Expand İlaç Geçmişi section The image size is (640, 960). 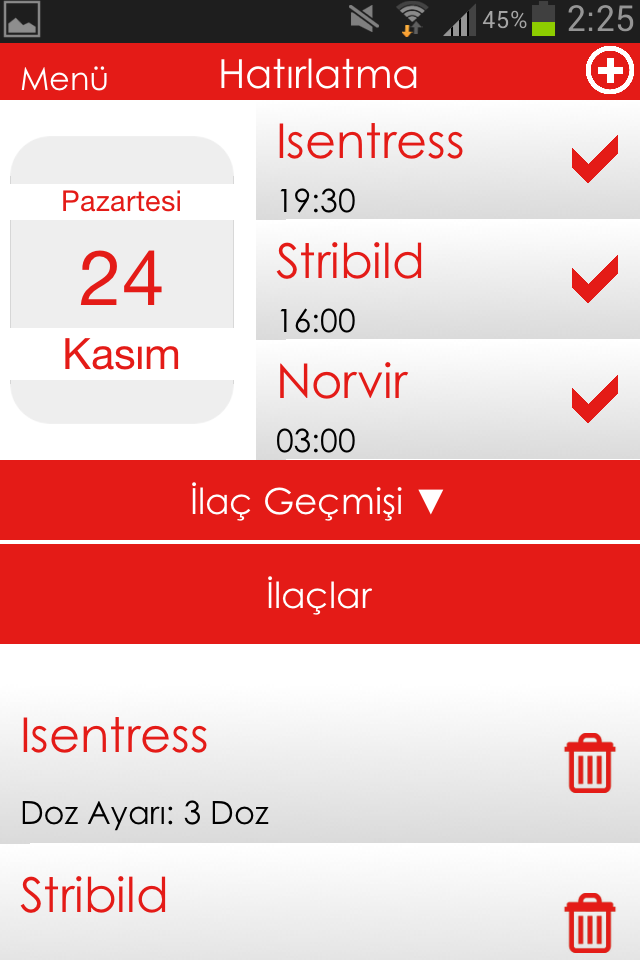[320, 501]
